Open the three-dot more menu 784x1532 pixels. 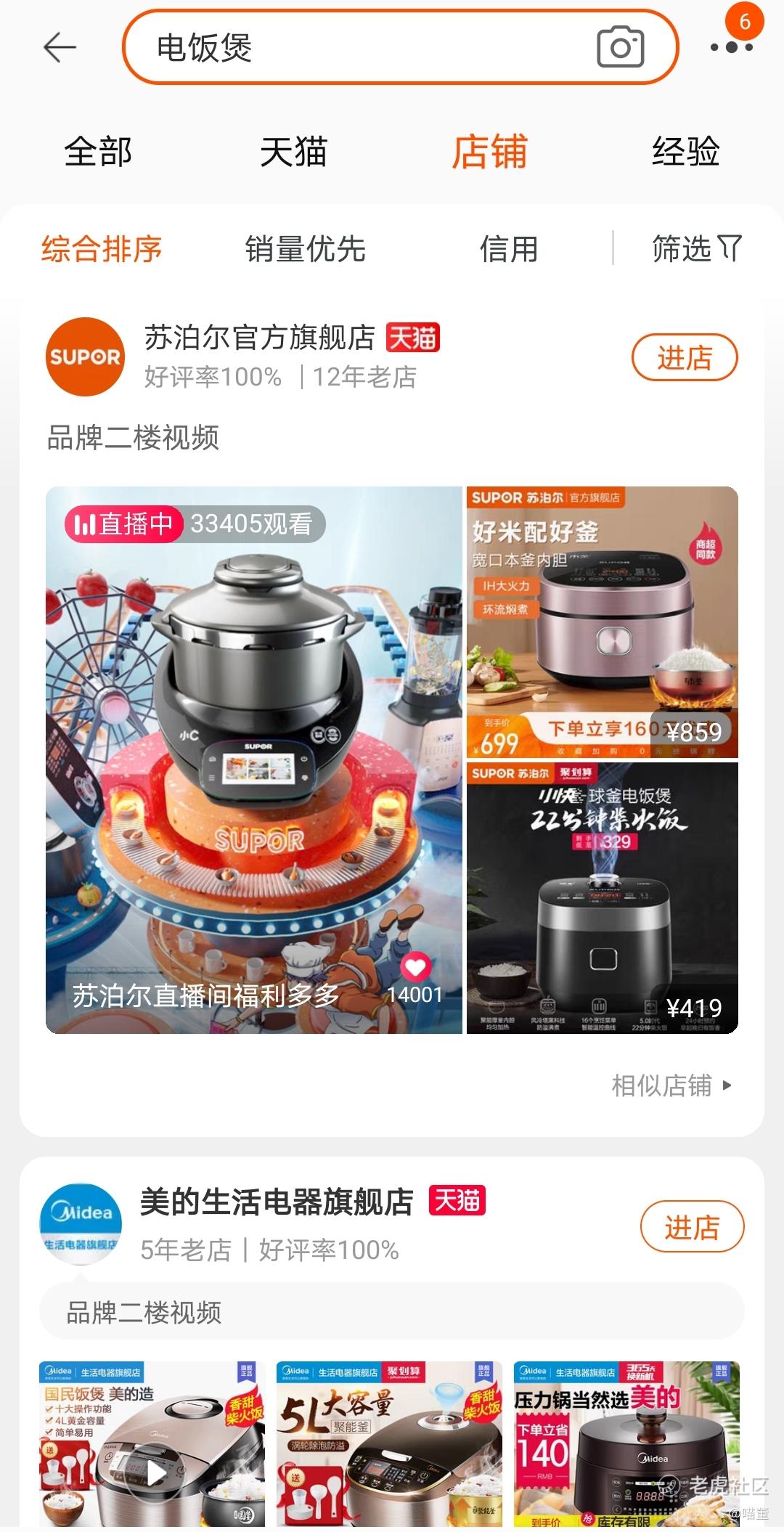[731, 48]
